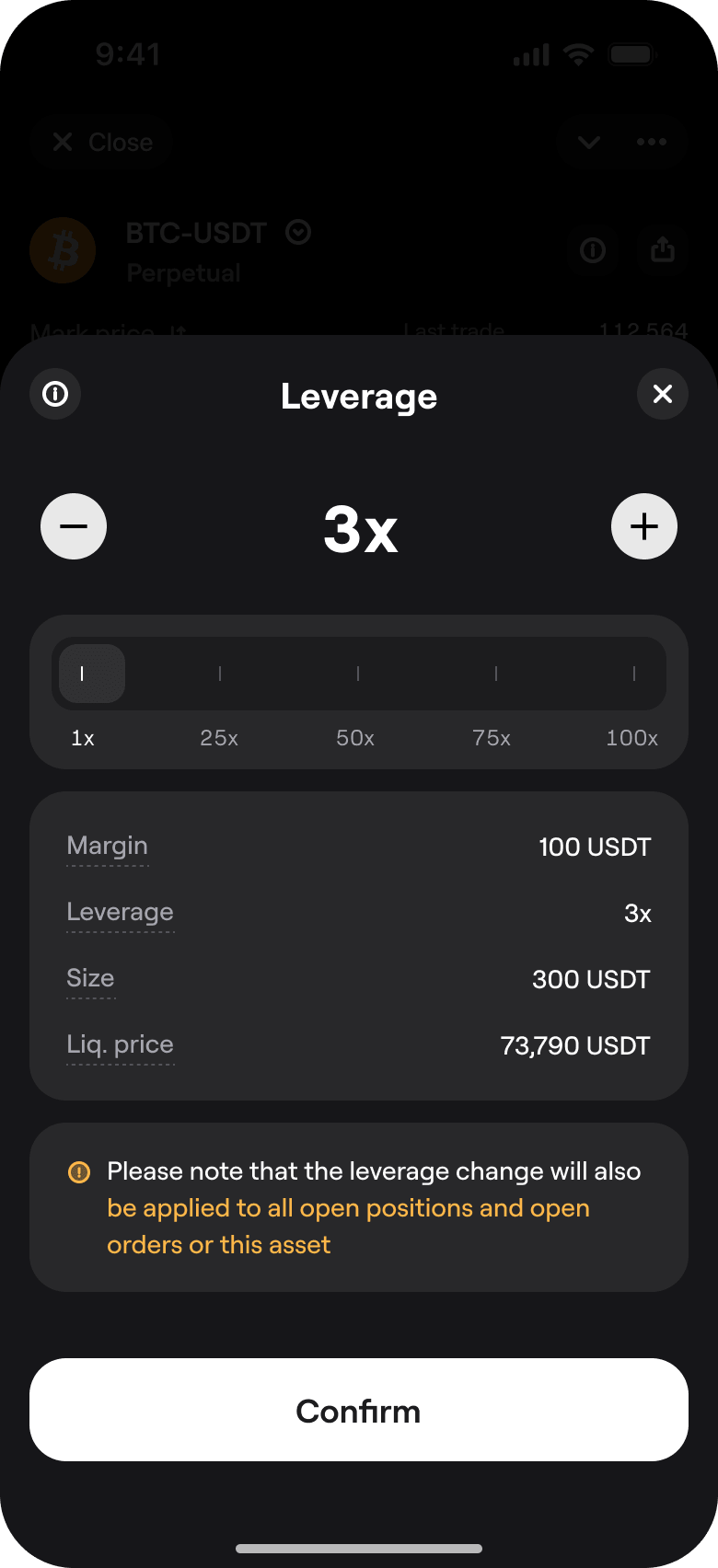Screen dimensions: 718x1568
Task: Open the leverage info tooltip
Action: coord(55,394)
